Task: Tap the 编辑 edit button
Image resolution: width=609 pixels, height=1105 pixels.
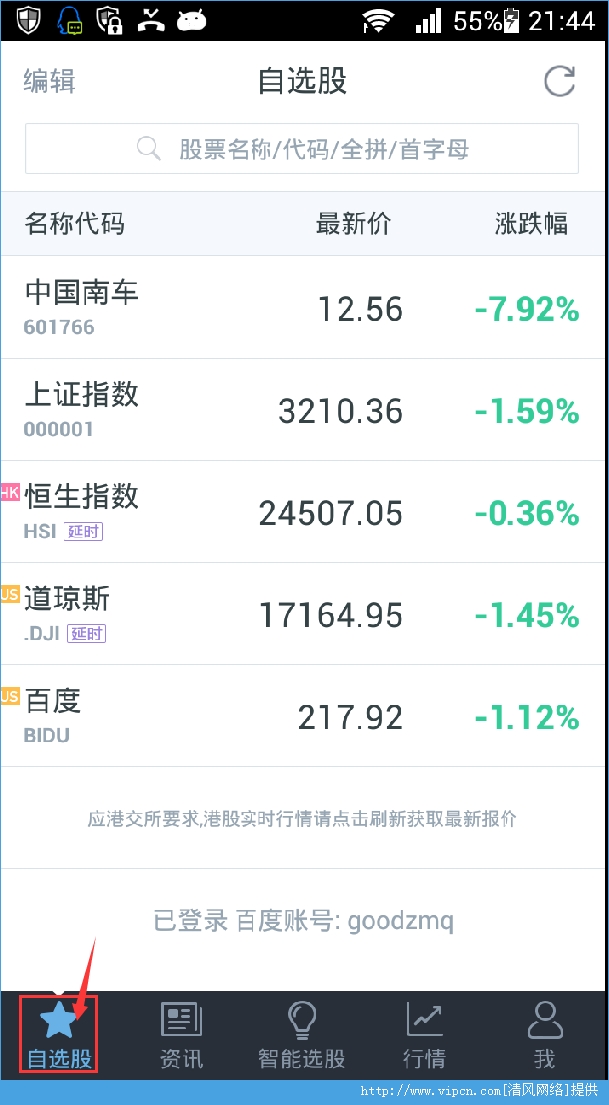Action: (x=49, y=81)
